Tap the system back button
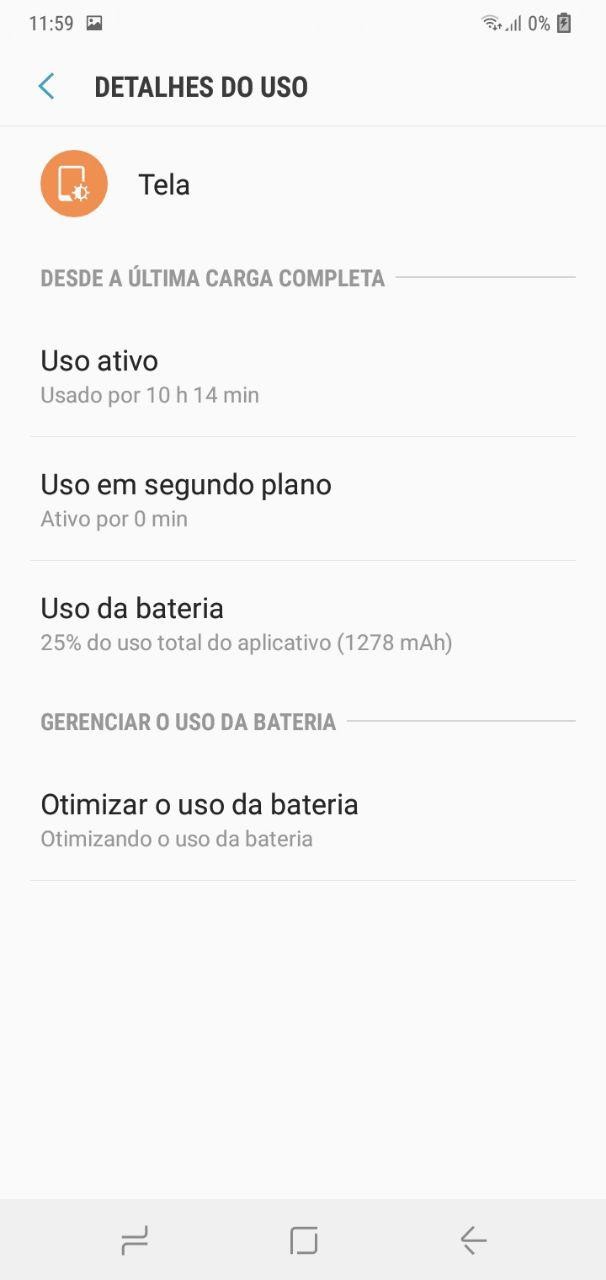 coord(473,1241)
